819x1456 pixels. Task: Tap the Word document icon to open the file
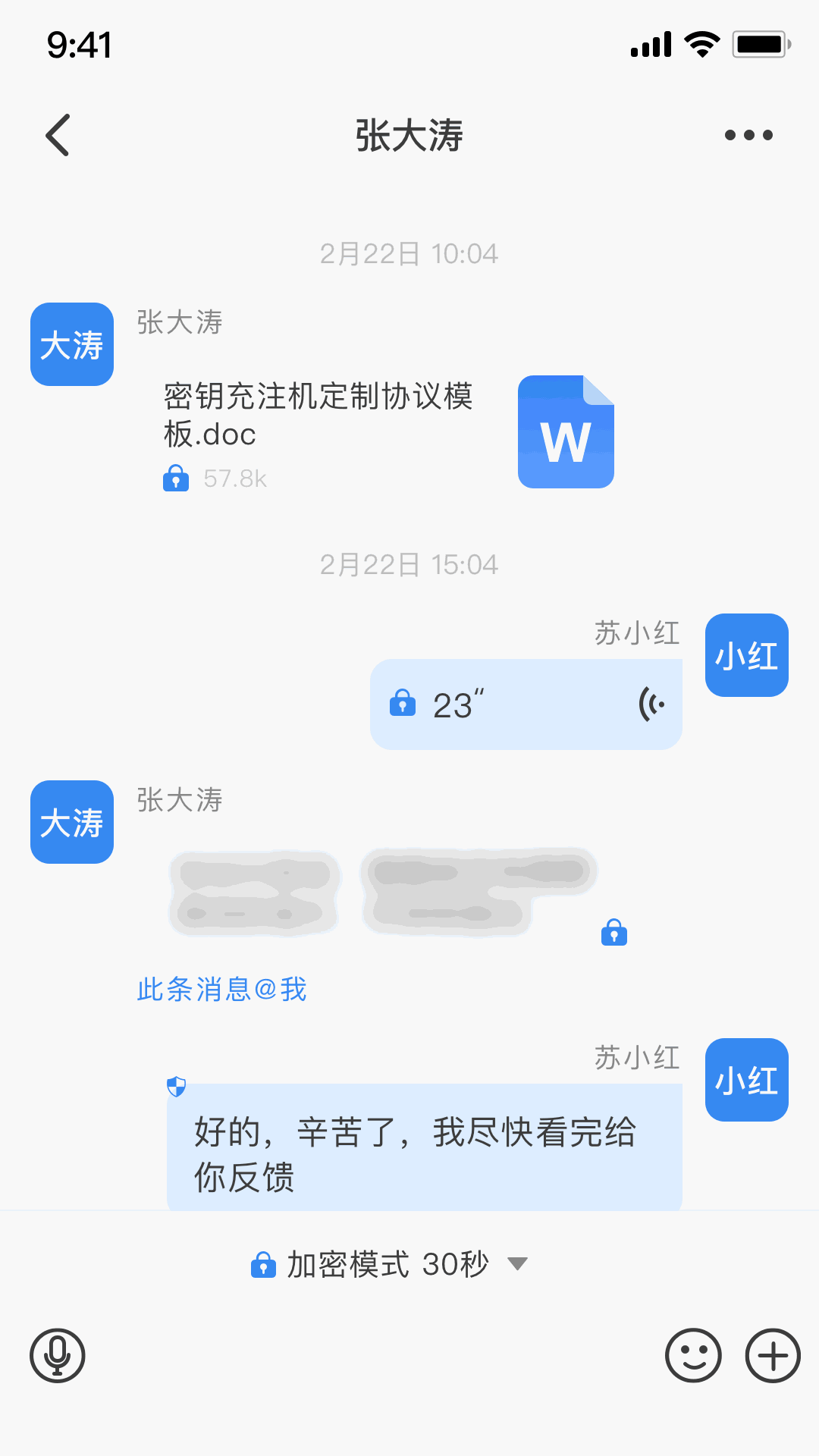coord(566,431)
